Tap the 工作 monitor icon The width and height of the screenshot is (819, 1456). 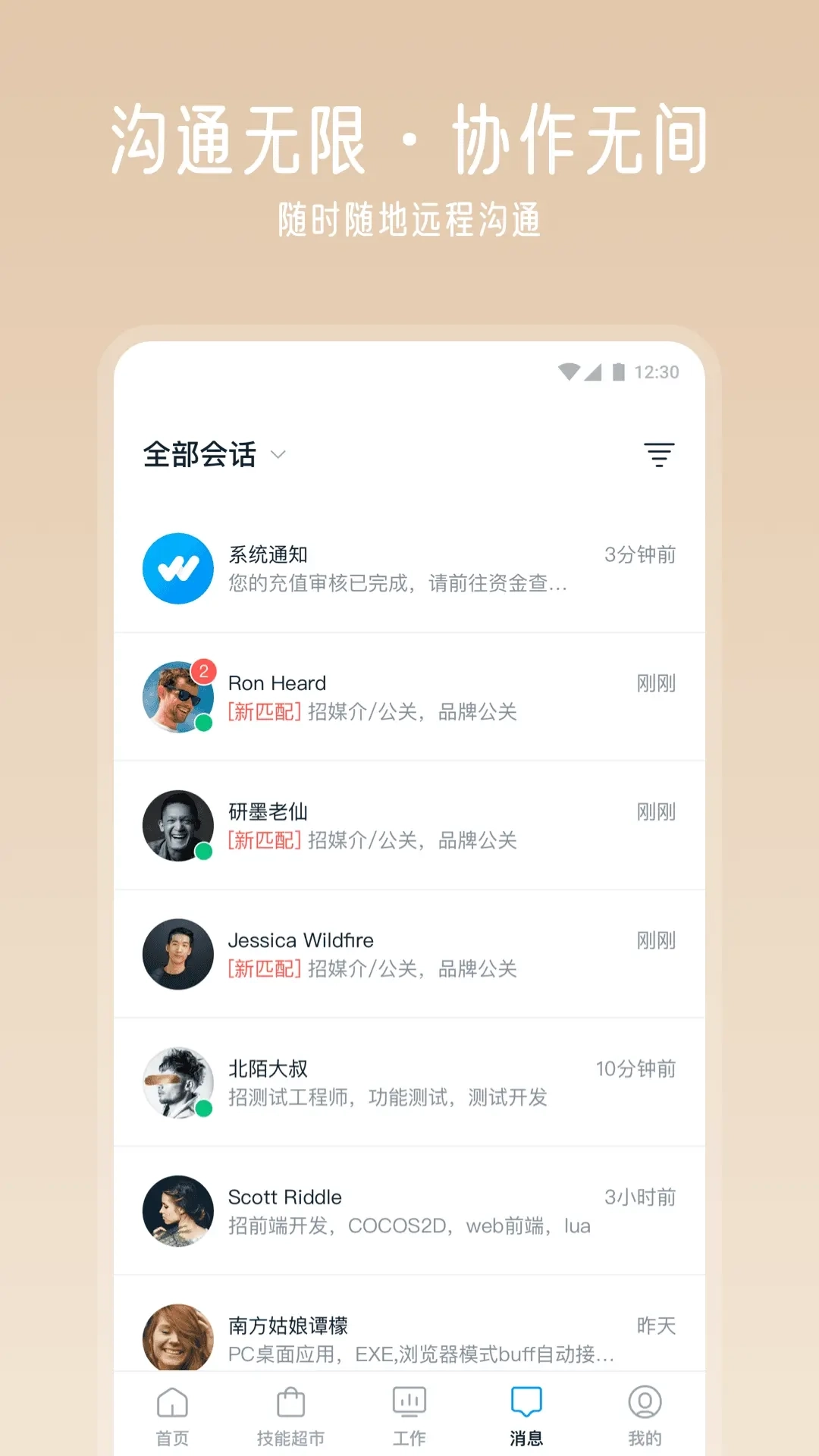tap(409, 1399)
